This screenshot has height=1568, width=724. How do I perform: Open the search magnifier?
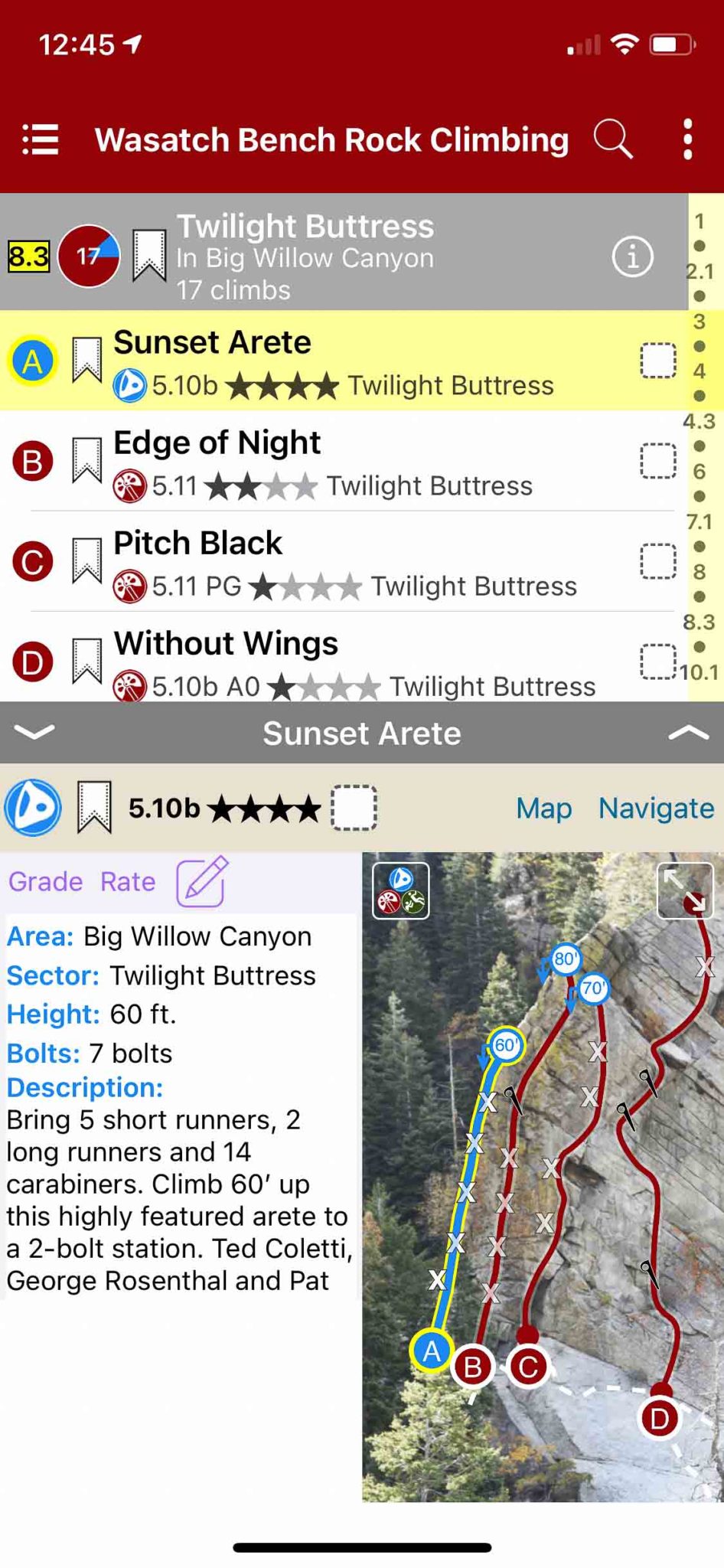coord(612,140)
